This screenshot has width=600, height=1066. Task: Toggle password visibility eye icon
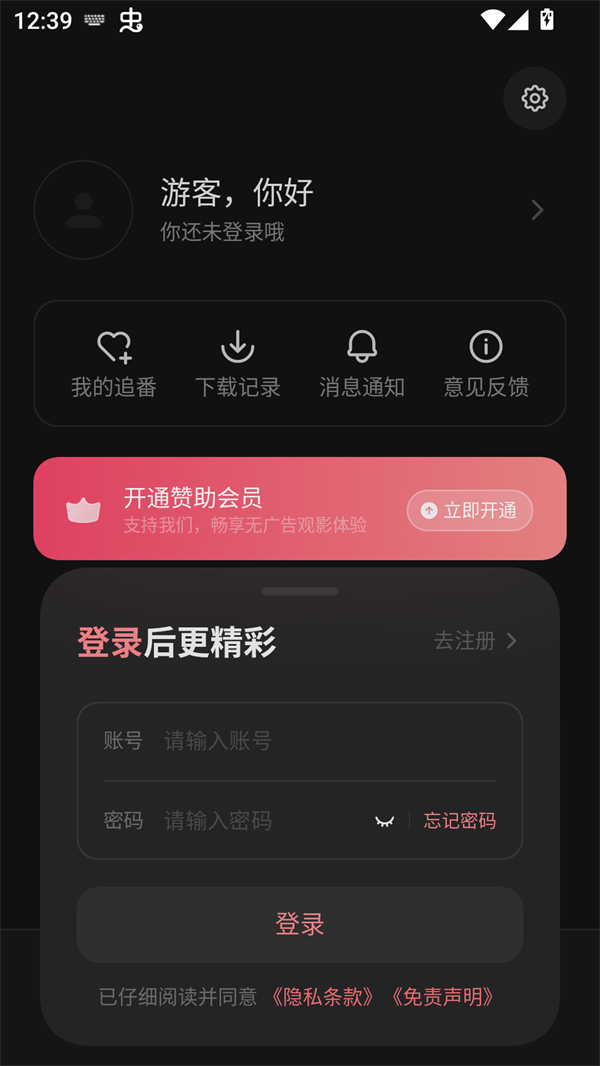pyautogui.click(x=385, y=821)
